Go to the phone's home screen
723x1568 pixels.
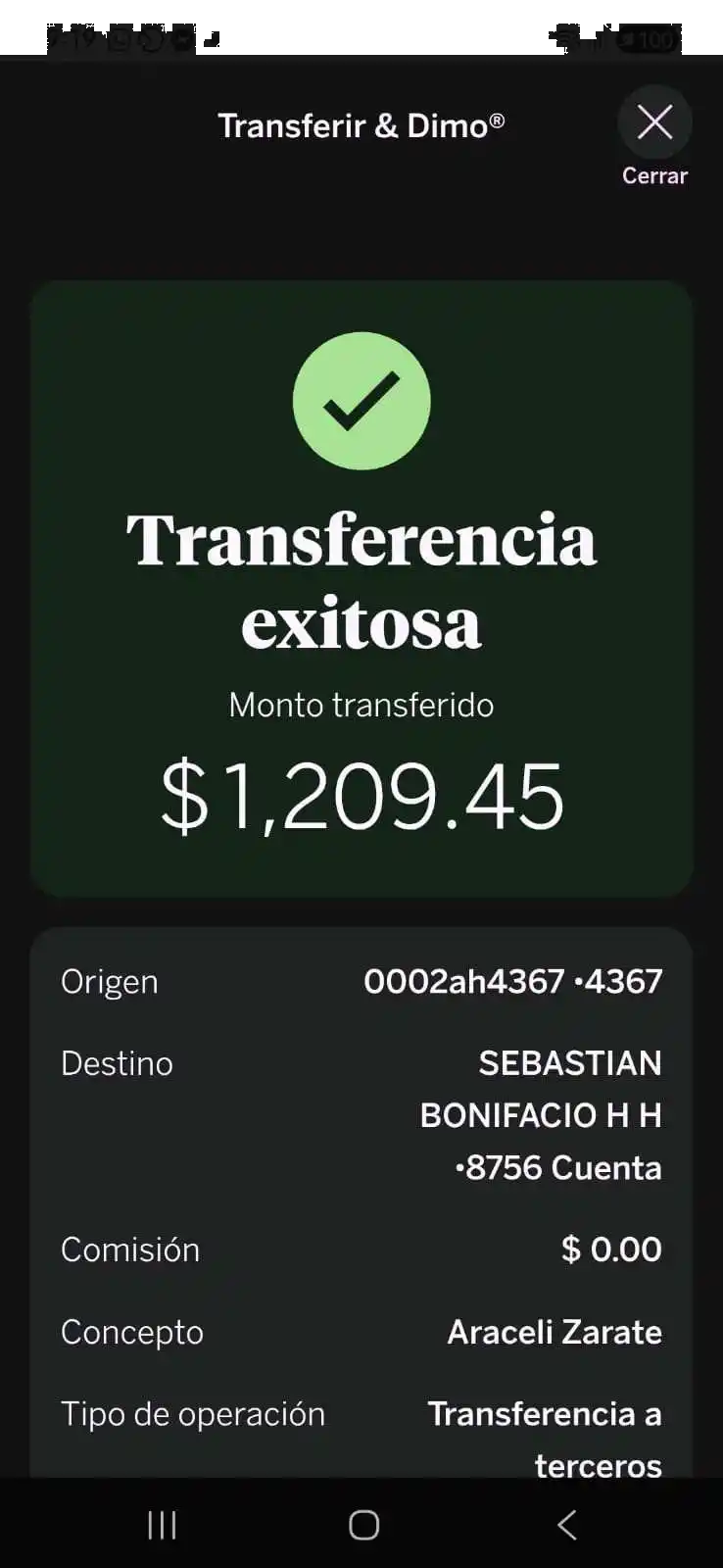(363, 1525)
